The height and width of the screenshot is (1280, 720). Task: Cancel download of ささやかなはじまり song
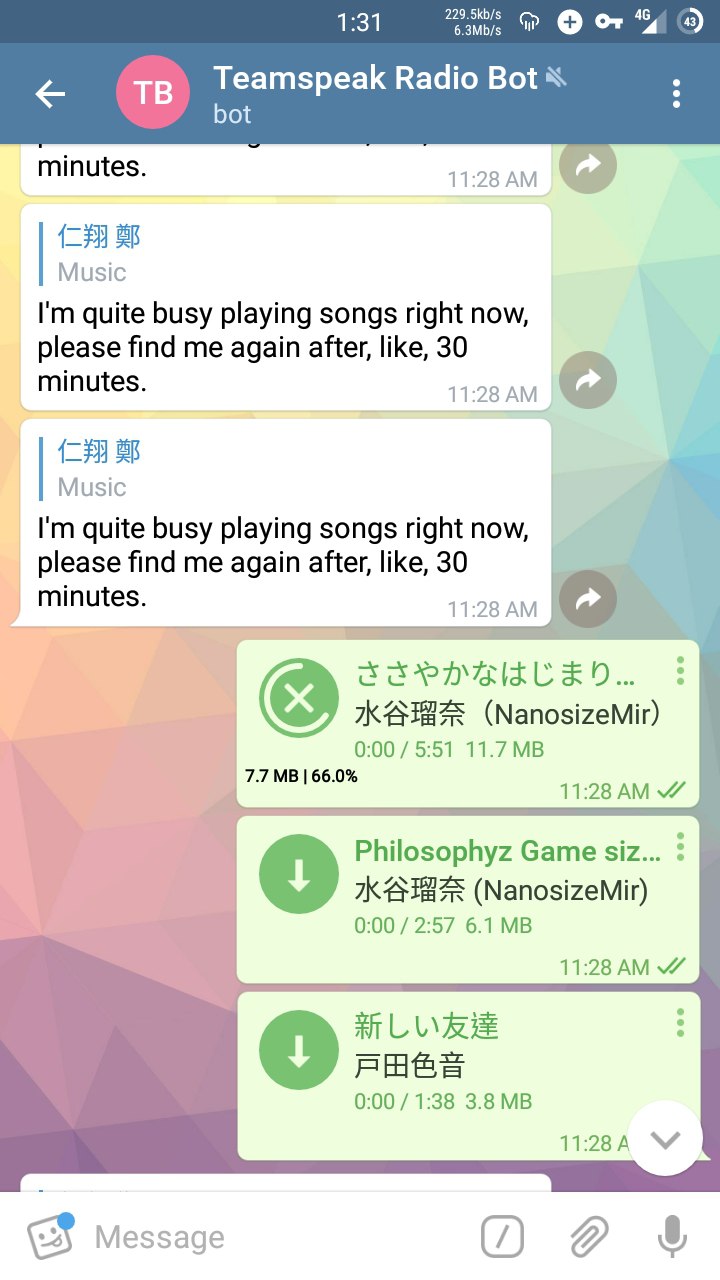coord(298,698)
